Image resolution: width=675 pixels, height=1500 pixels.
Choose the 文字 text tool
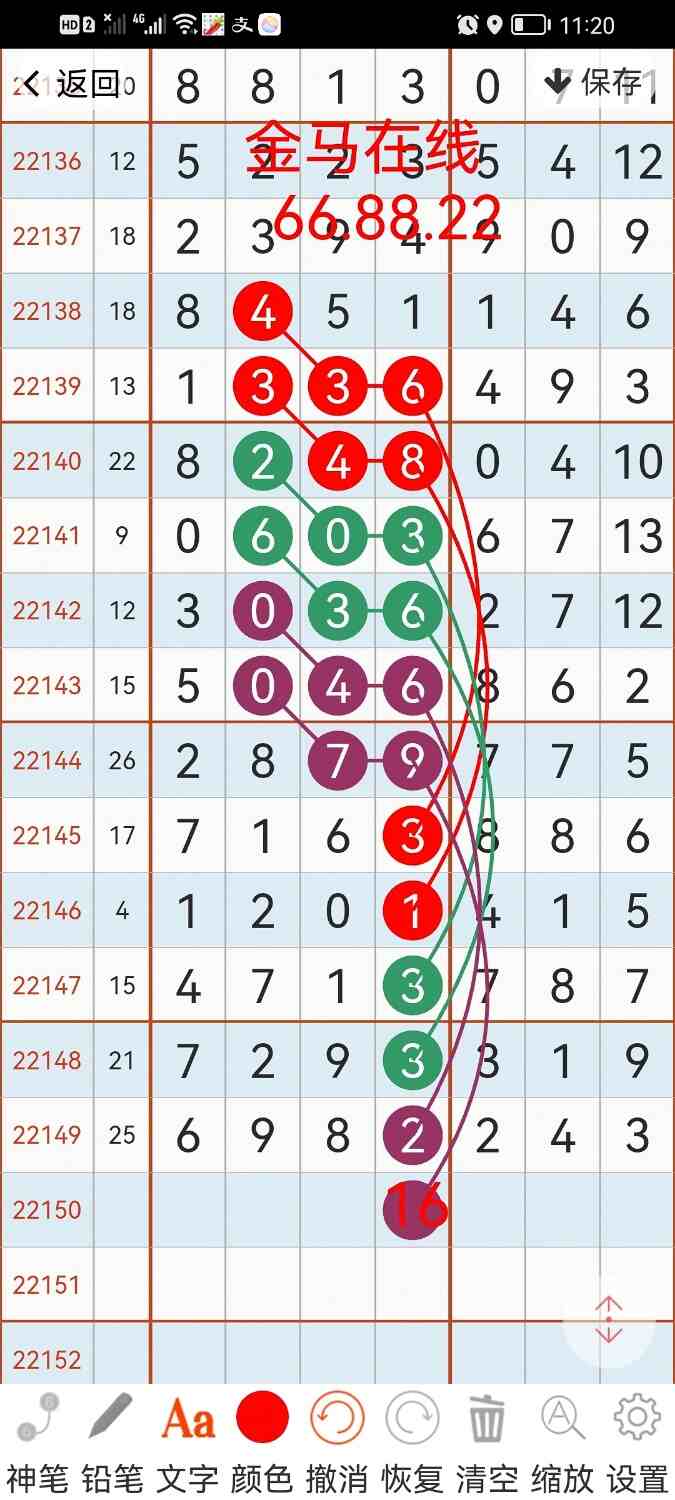click(188, 1440)
